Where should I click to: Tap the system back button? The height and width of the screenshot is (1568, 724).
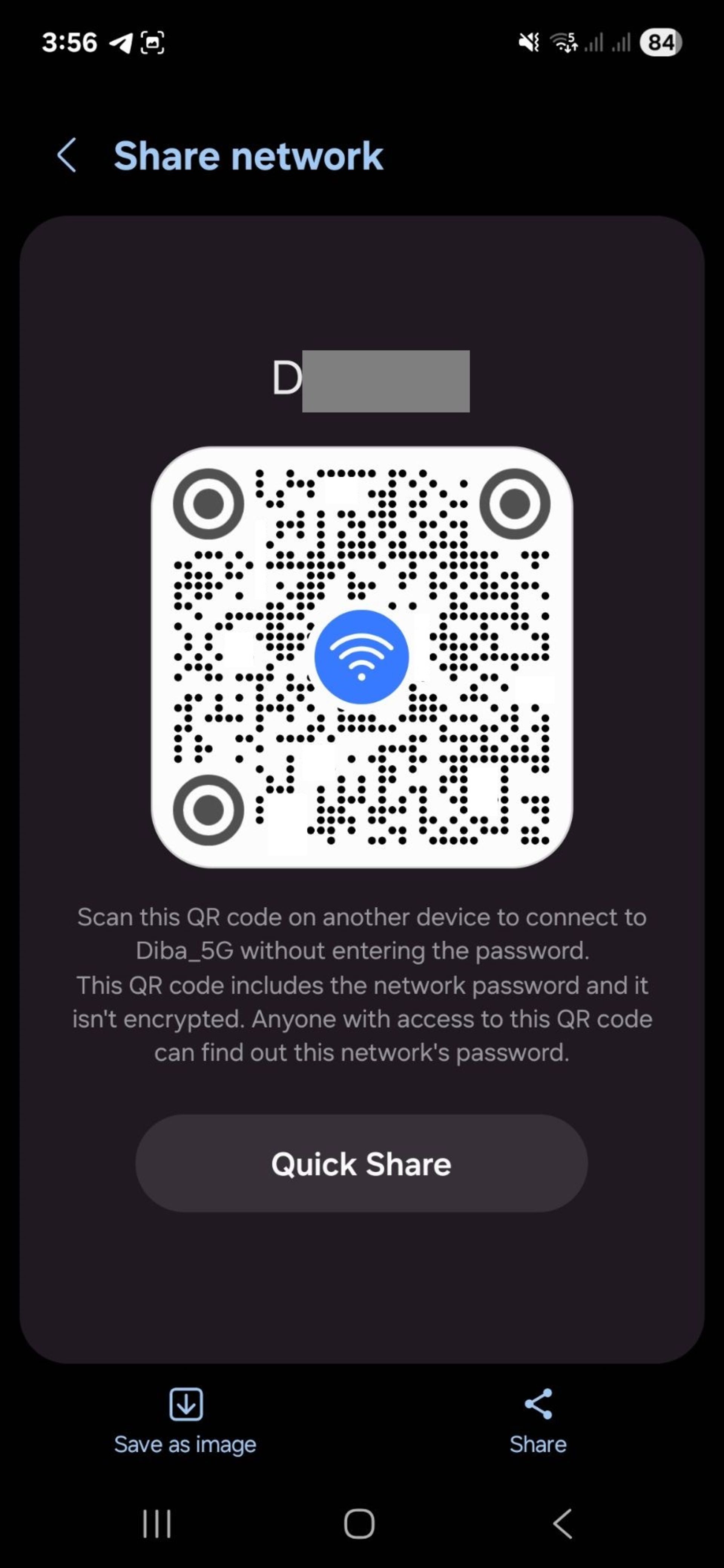point(563,1524)
